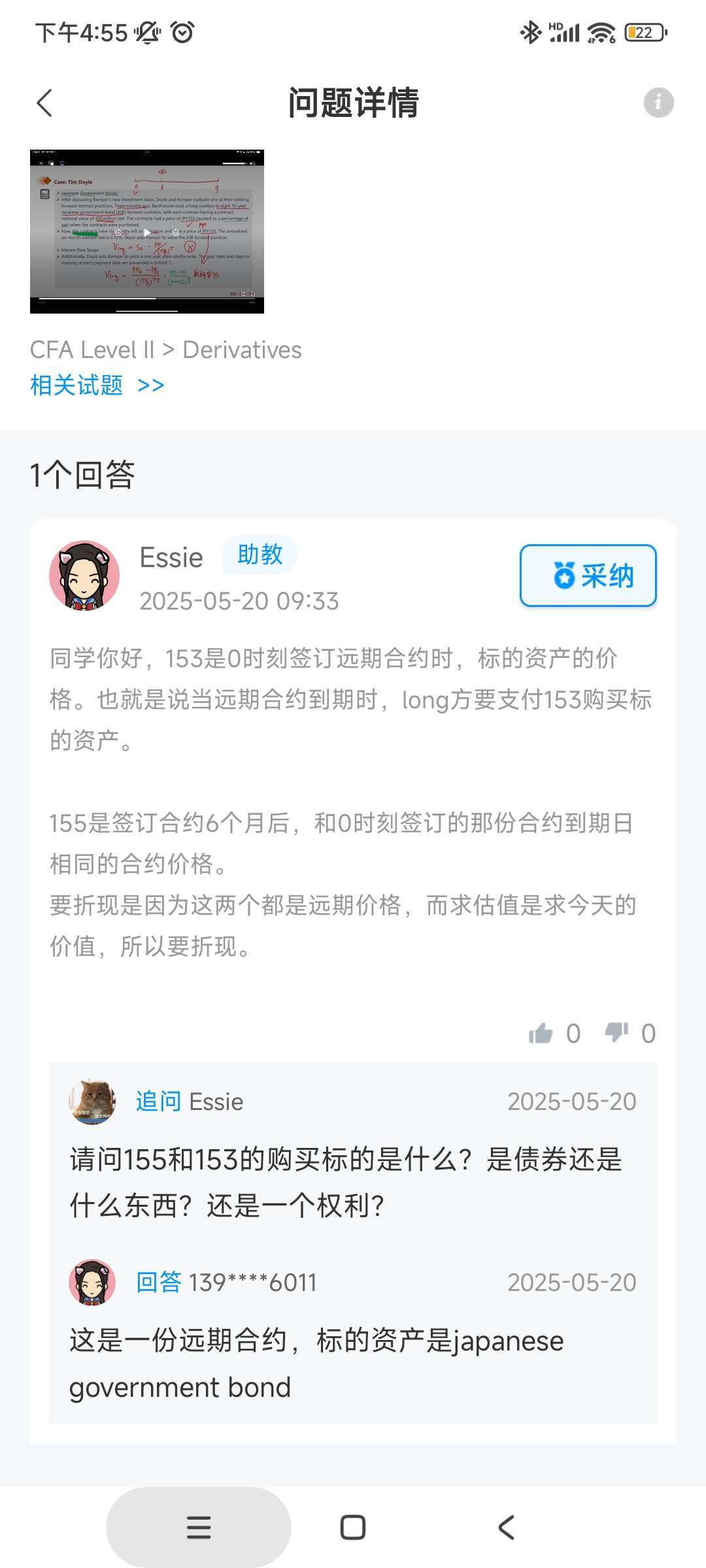Open Essie's profile avatar on the answer
706x1568 pixels.
point(84,576)
